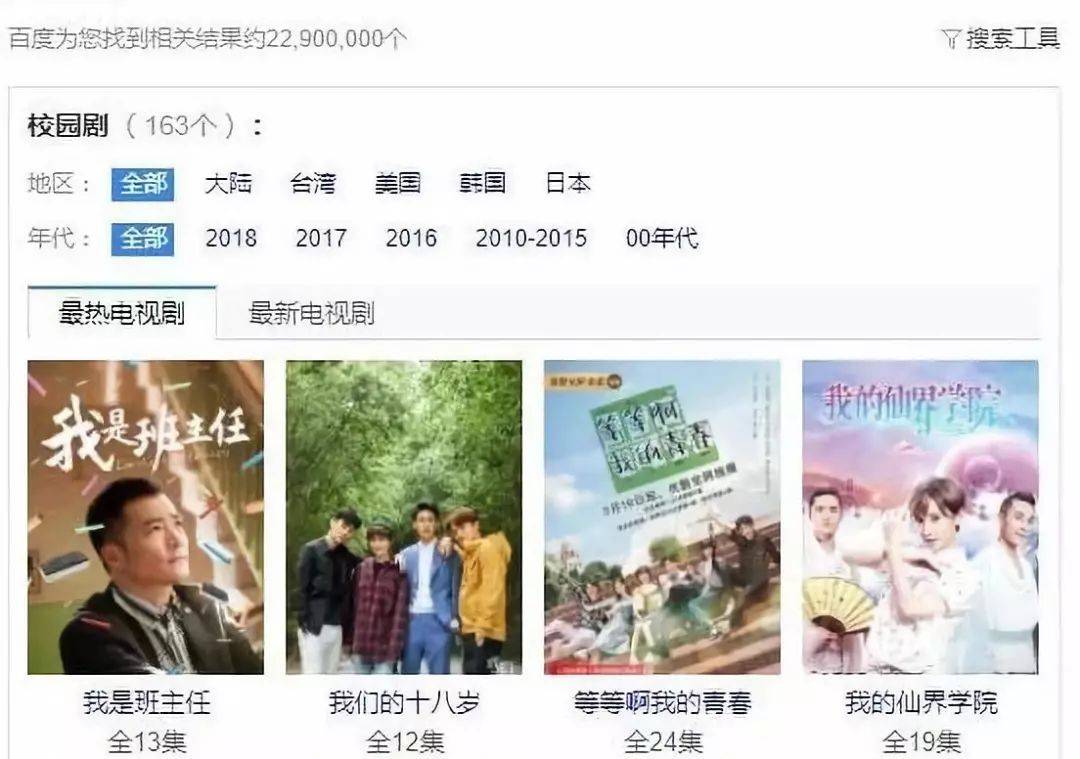This screenshot has height=759, width=1080.
Task: Filter region by 大陆
Action: (x=228, y=184)
